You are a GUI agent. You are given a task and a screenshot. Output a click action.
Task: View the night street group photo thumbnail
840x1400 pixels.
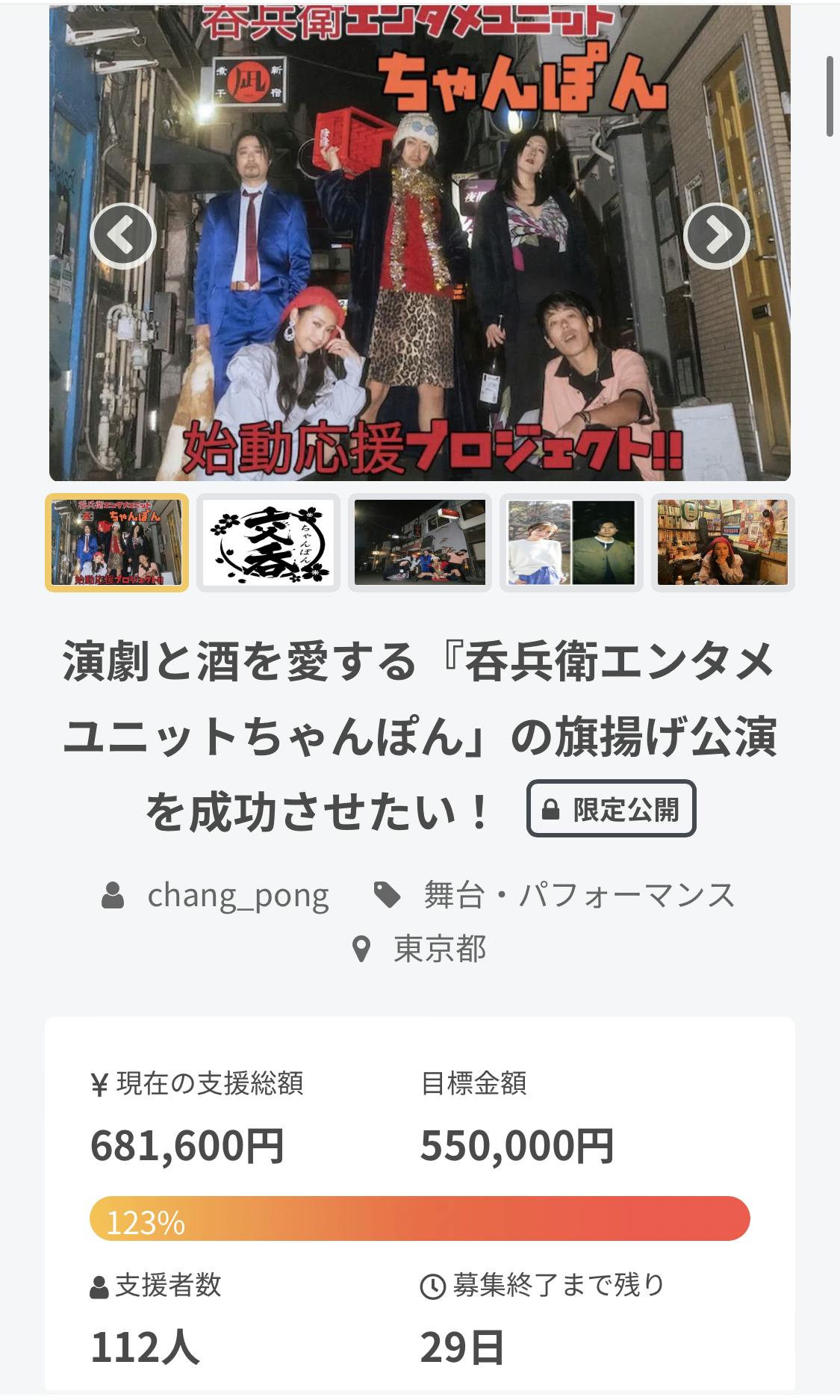(x=420, y=542)
